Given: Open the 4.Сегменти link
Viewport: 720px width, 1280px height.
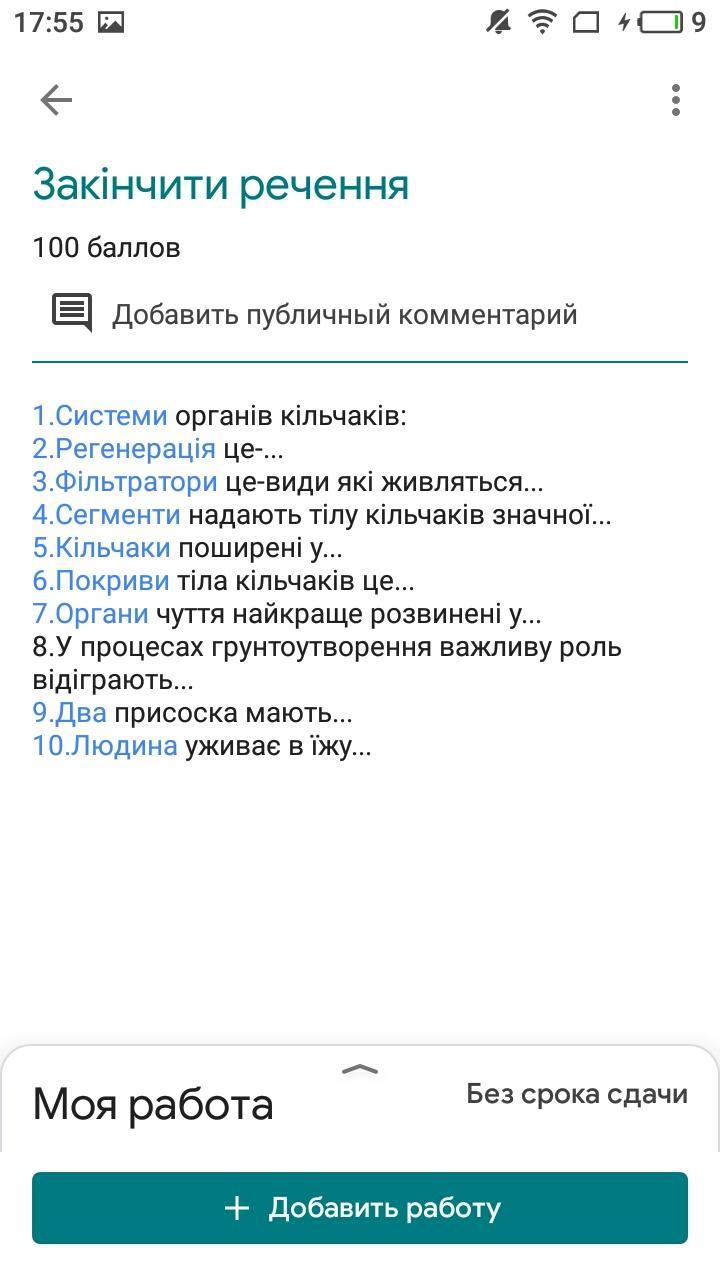Looking at the screenshot, I should [x=106, y=515].
